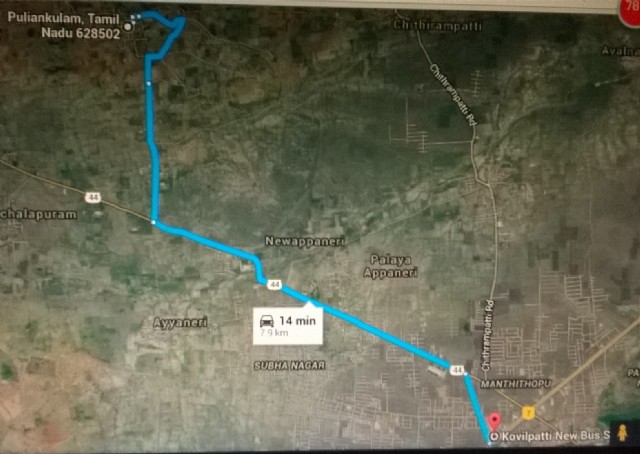Screen dimensions: 640x454
Task: Open Street View with the yellow pegman
Action: coord(623,434)
